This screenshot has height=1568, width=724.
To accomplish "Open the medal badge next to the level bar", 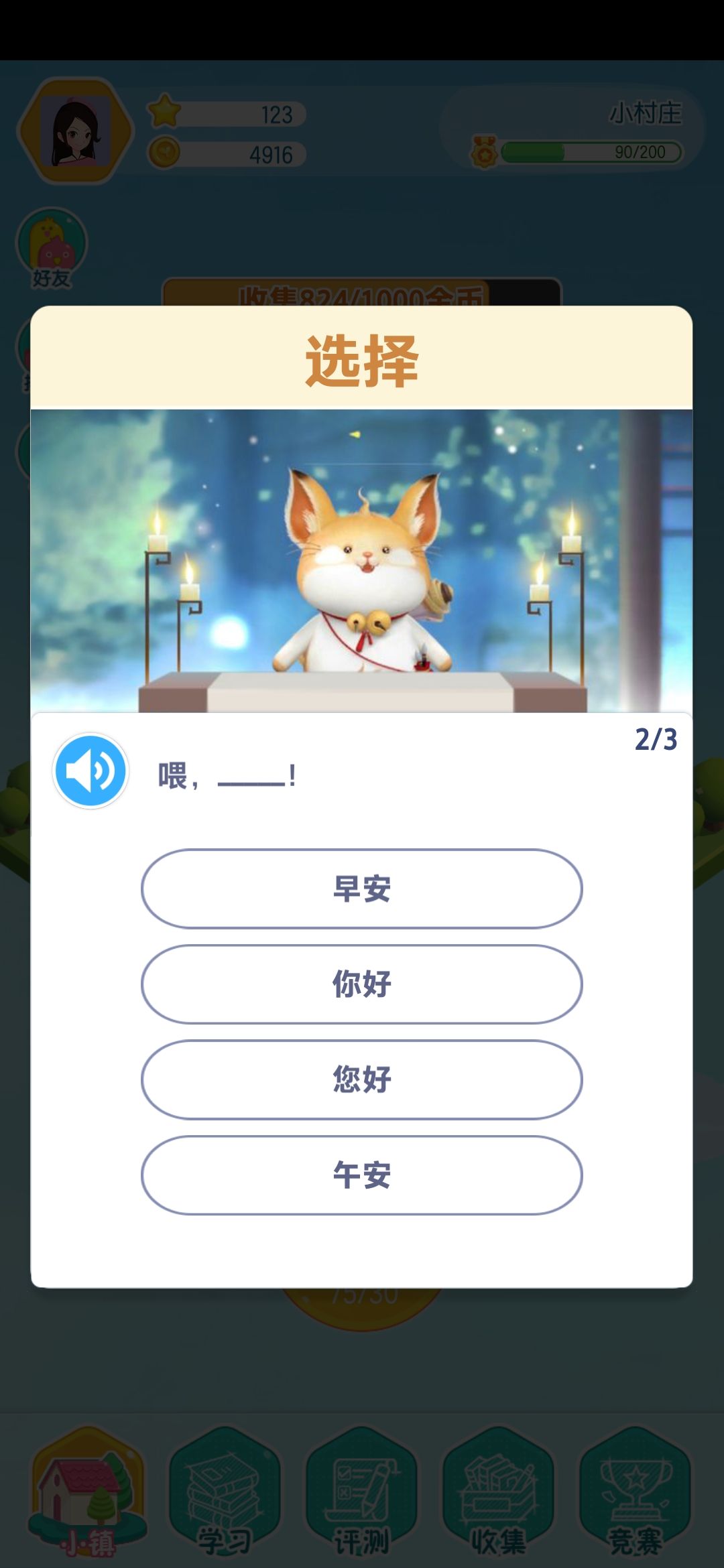I will pos(484,151).
